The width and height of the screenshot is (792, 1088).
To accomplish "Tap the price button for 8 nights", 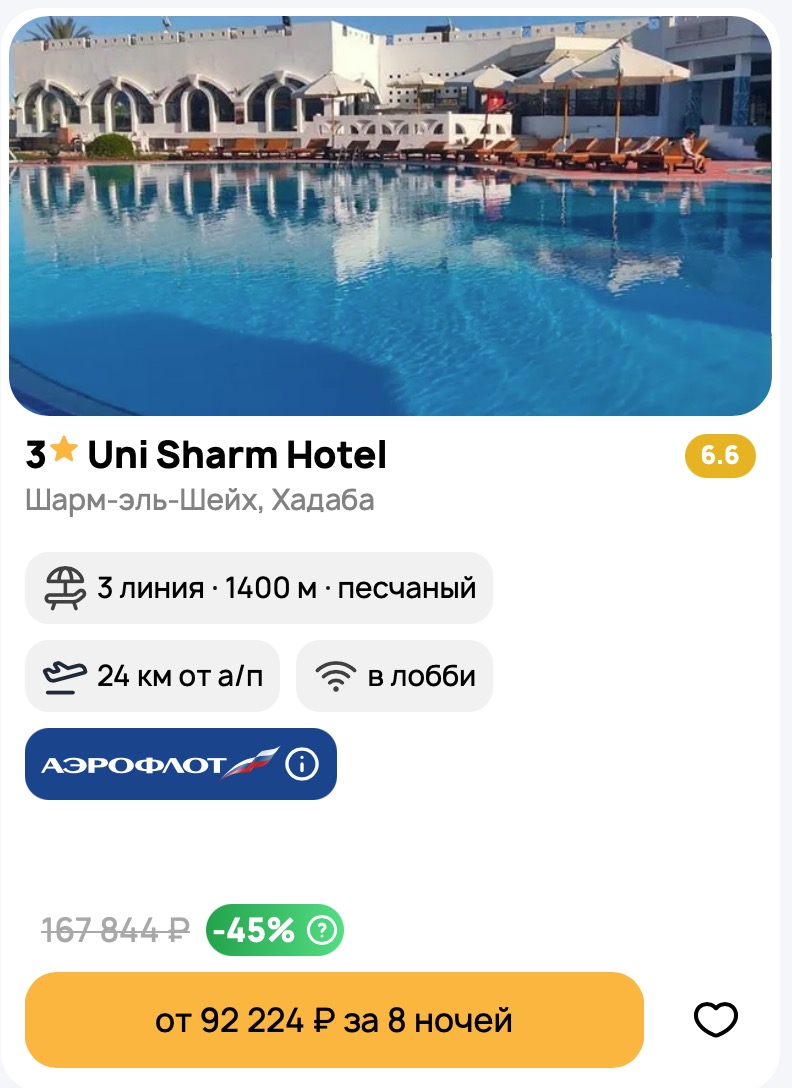I will click(x=334, y=1020).
